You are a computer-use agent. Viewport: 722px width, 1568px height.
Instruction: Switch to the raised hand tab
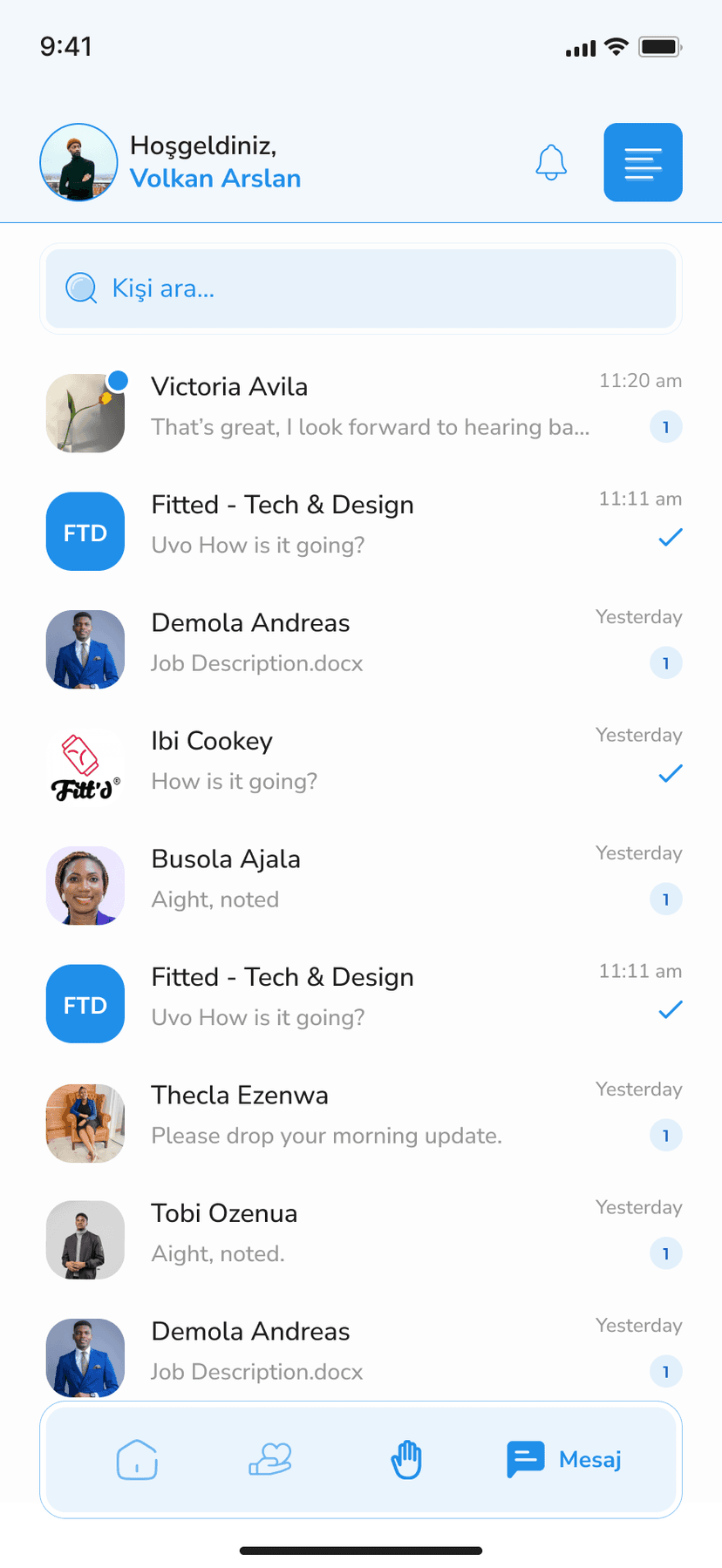click(x=406, y=1459)
